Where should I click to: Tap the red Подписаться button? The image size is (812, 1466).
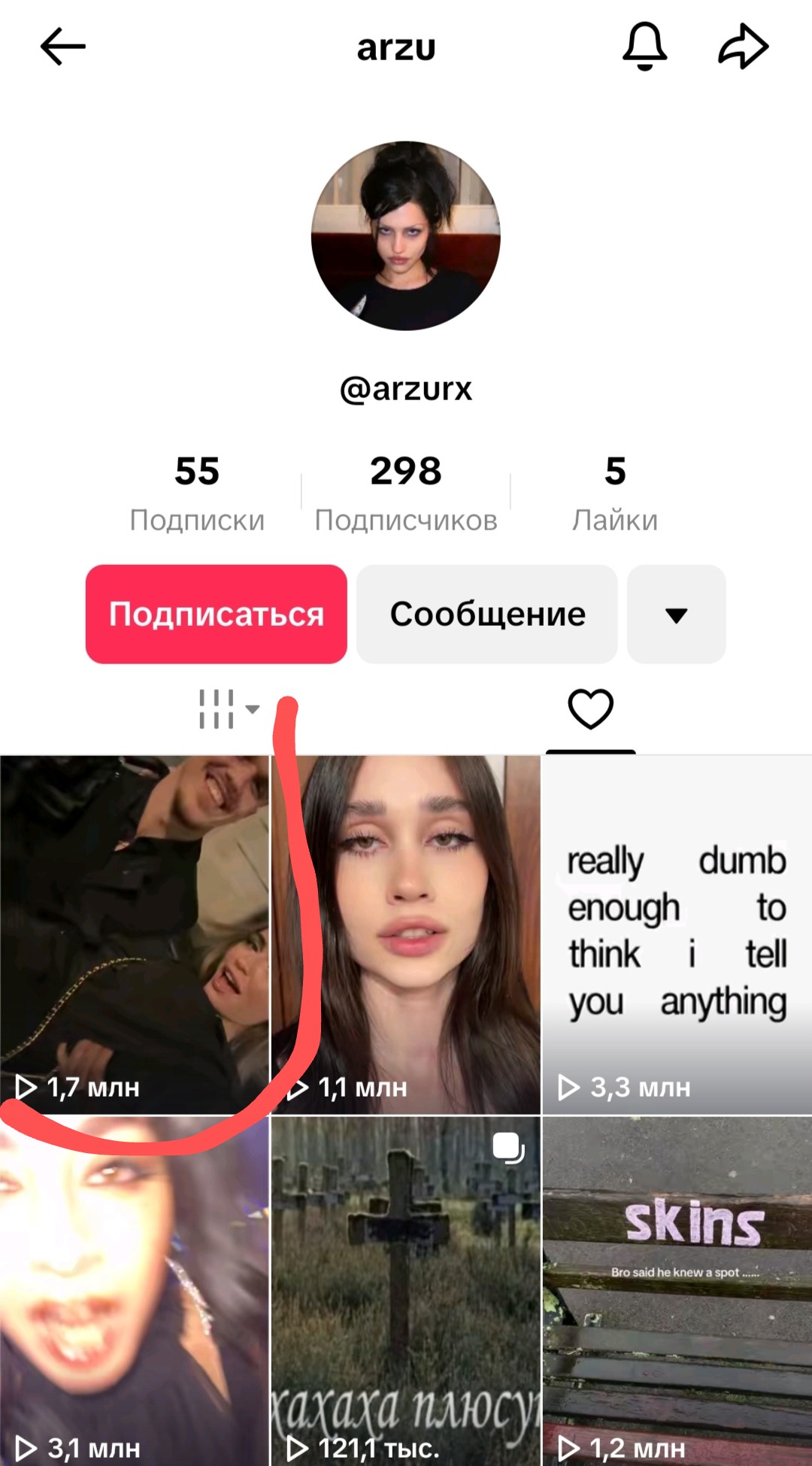coord(217,614)
